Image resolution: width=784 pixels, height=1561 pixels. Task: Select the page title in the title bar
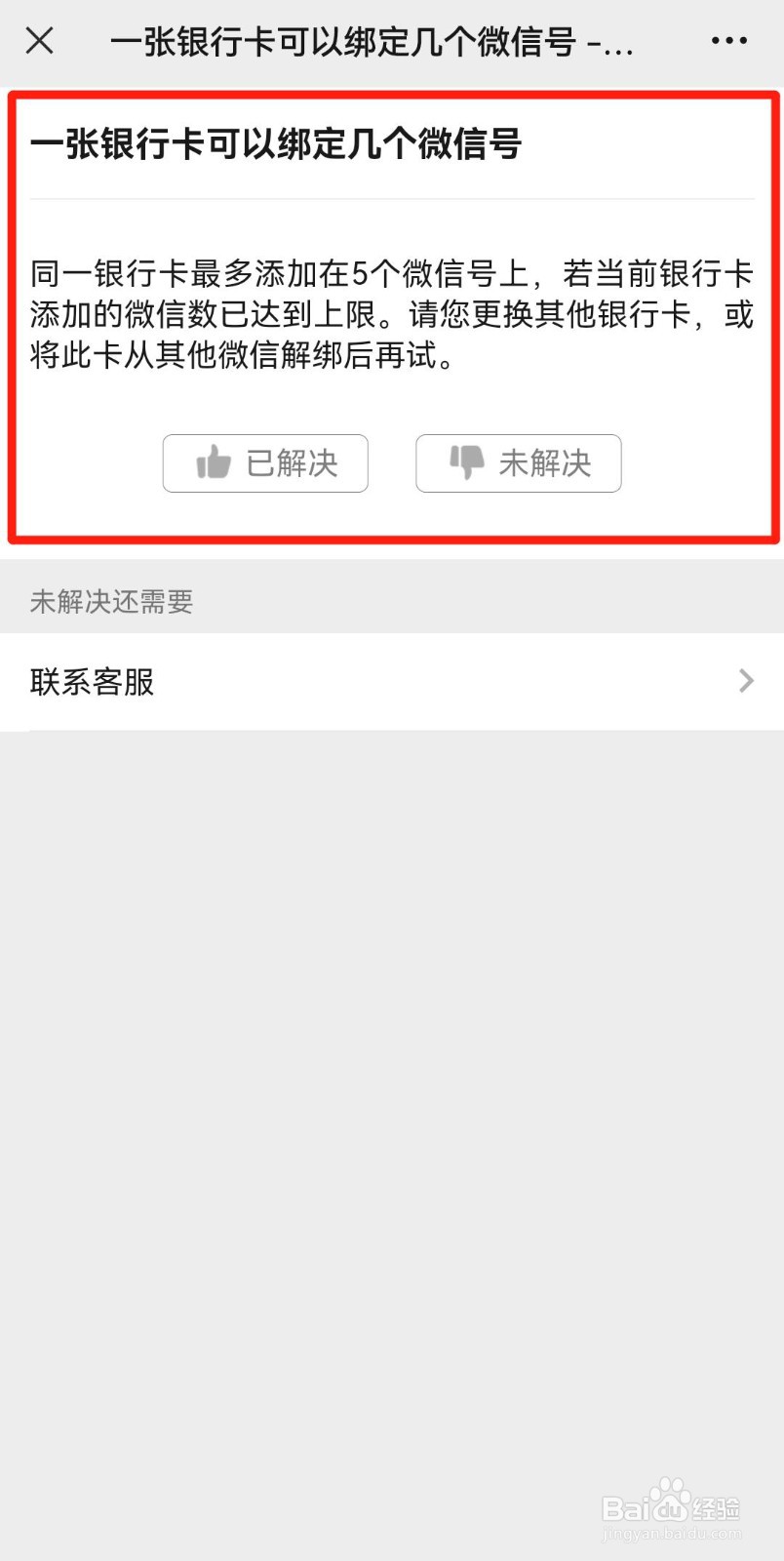tap(373, 41)
